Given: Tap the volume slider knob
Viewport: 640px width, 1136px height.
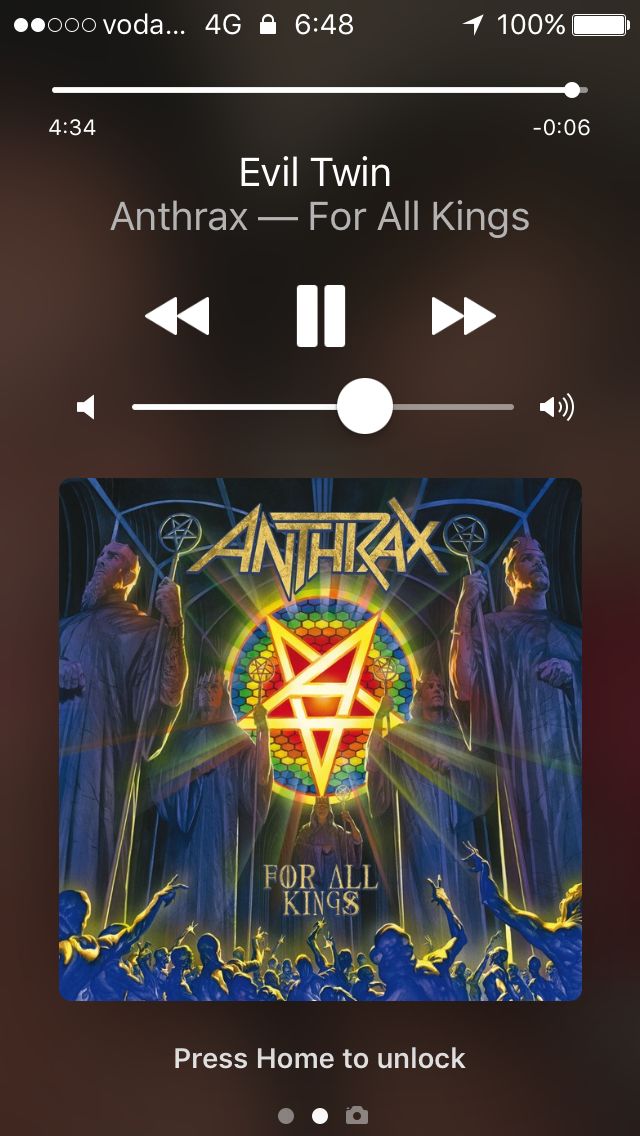Looking at the screenshot, I should (364, 407).
